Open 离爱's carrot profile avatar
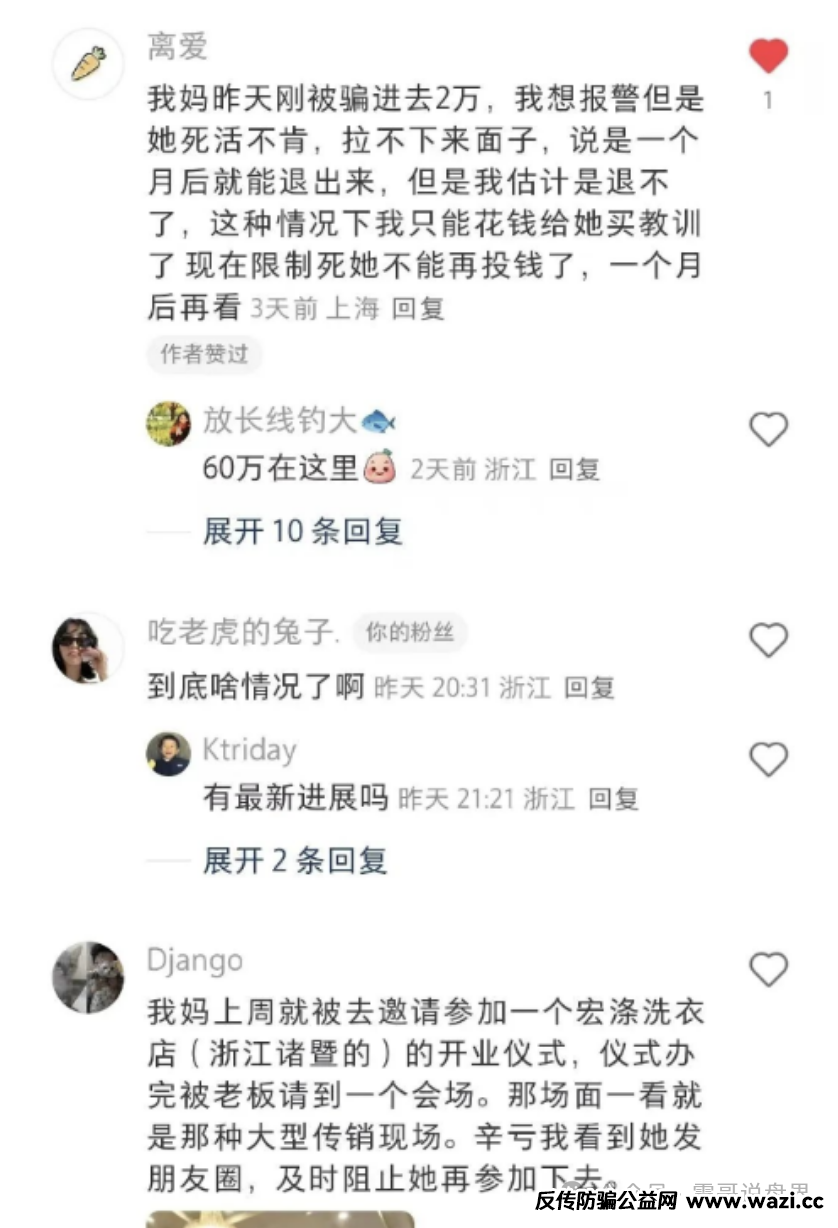Viewport: 838px width, 1228px height. (x=88, y=64)
